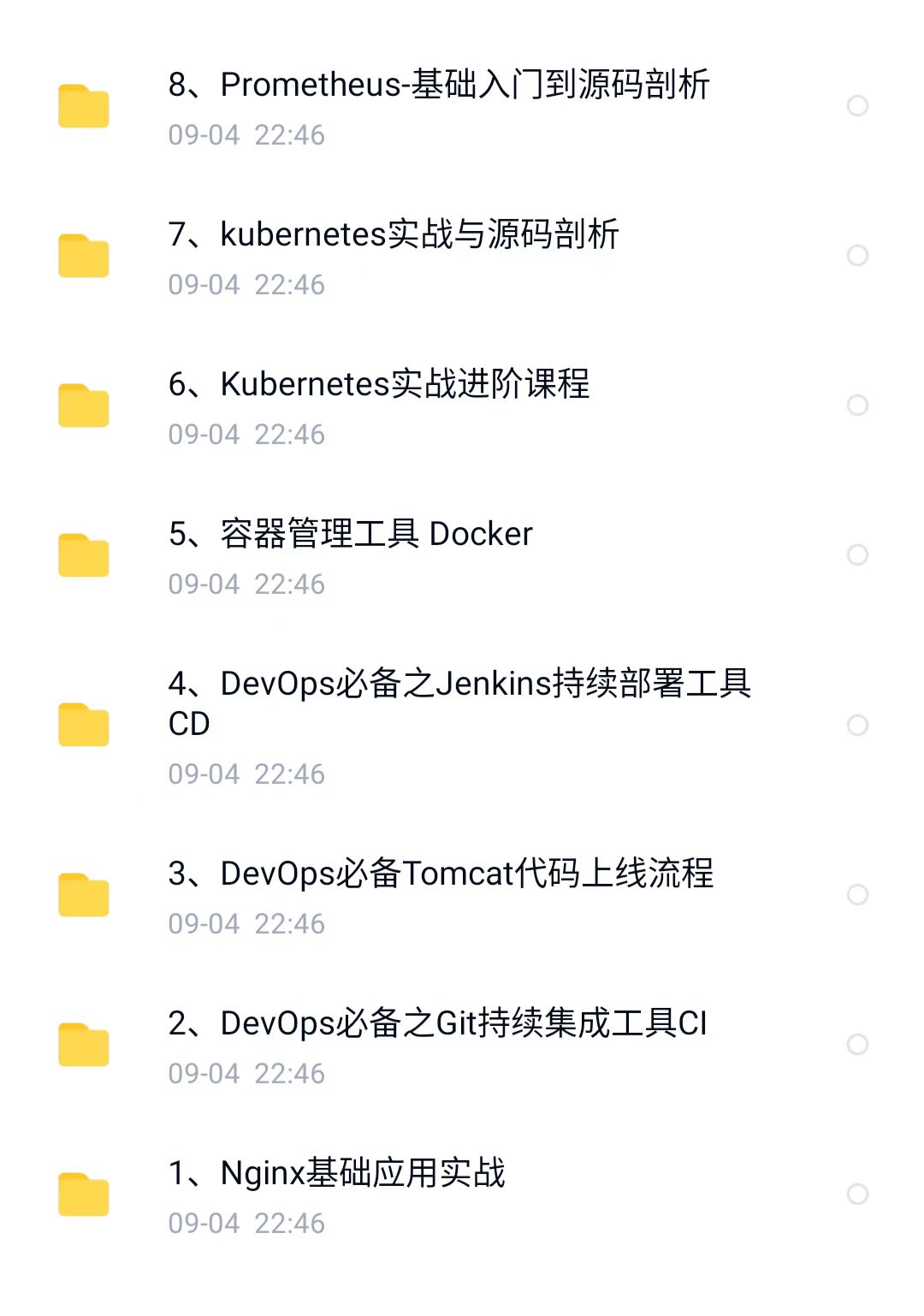The width and height of the screenshot is (924, 1316).
Task: Toggle selection for Jenkins持续部署工具CD folder
Action: (857, 726)
